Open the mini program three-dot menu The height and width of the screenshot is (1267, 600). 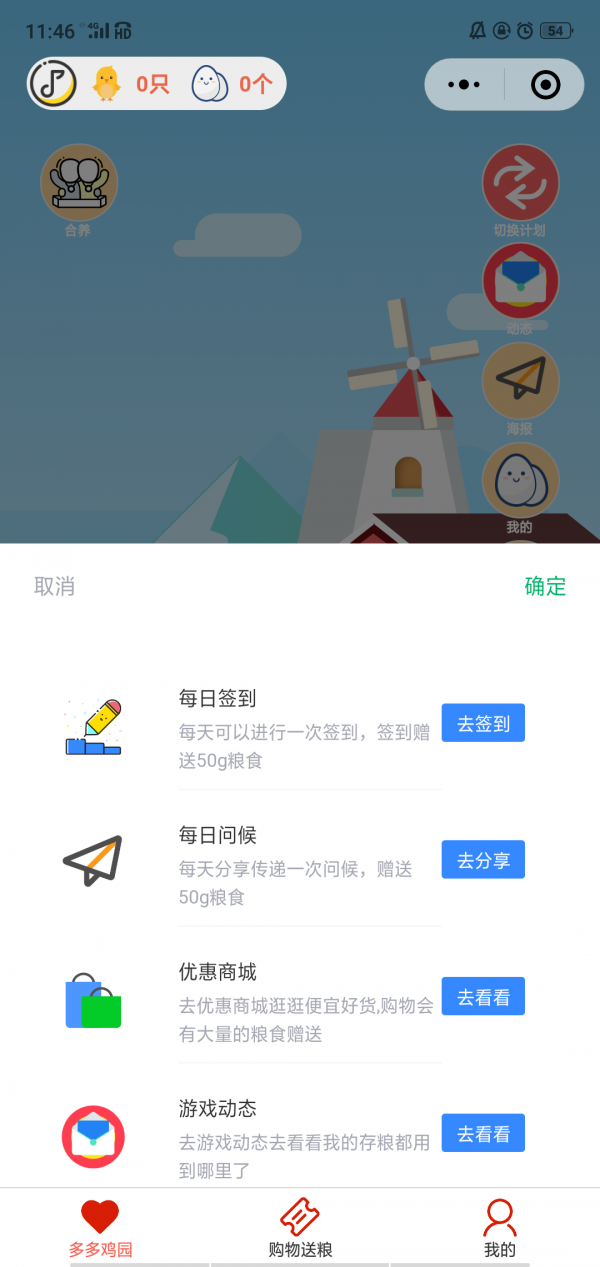[x=464, y=85]
